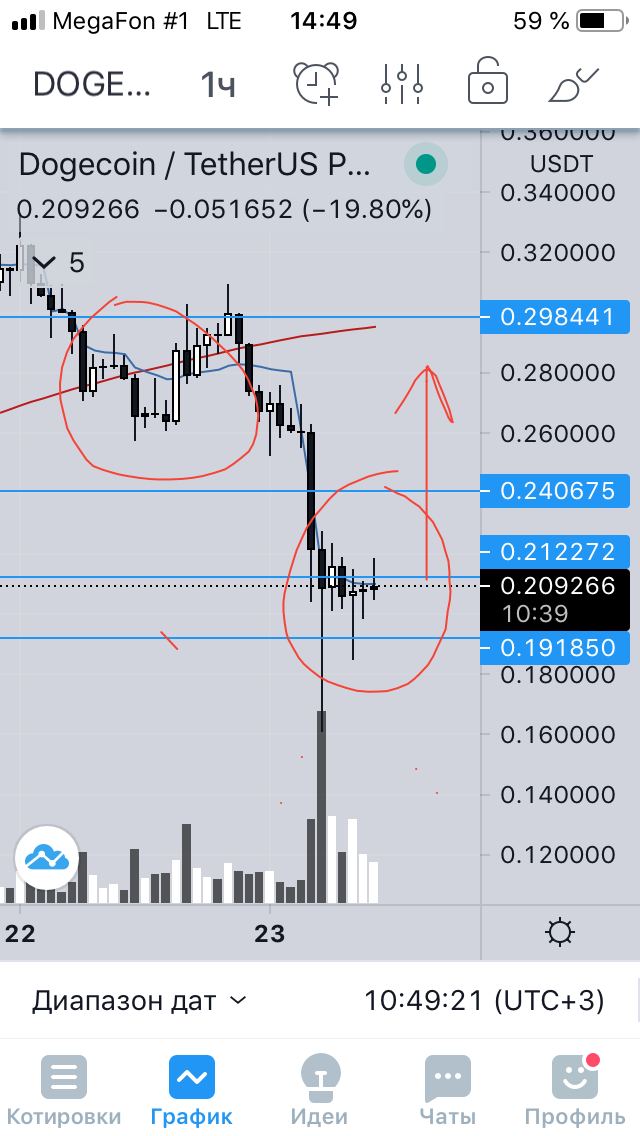Open timezone settings at 10:49:21 (UTC+3)
This screenshot has height=1136, width=640.
click(484, 1000)
